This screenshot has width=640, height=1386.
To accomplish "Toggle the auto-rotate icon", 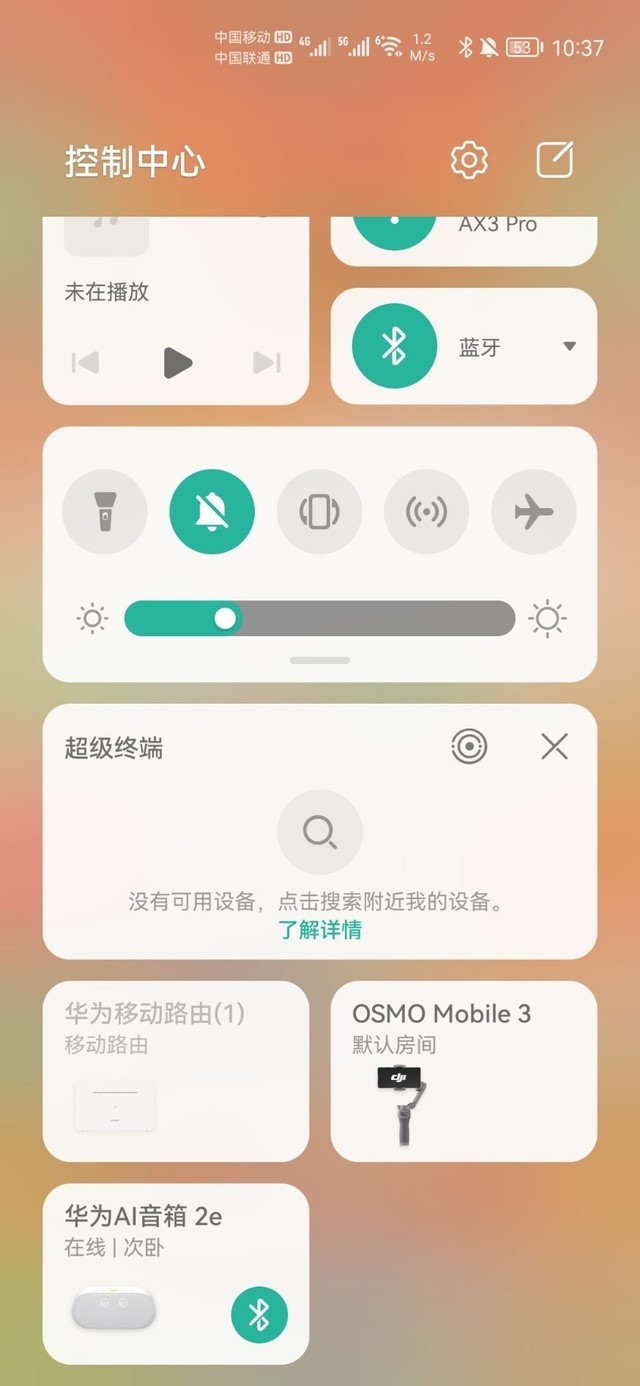I will point(319,512).
